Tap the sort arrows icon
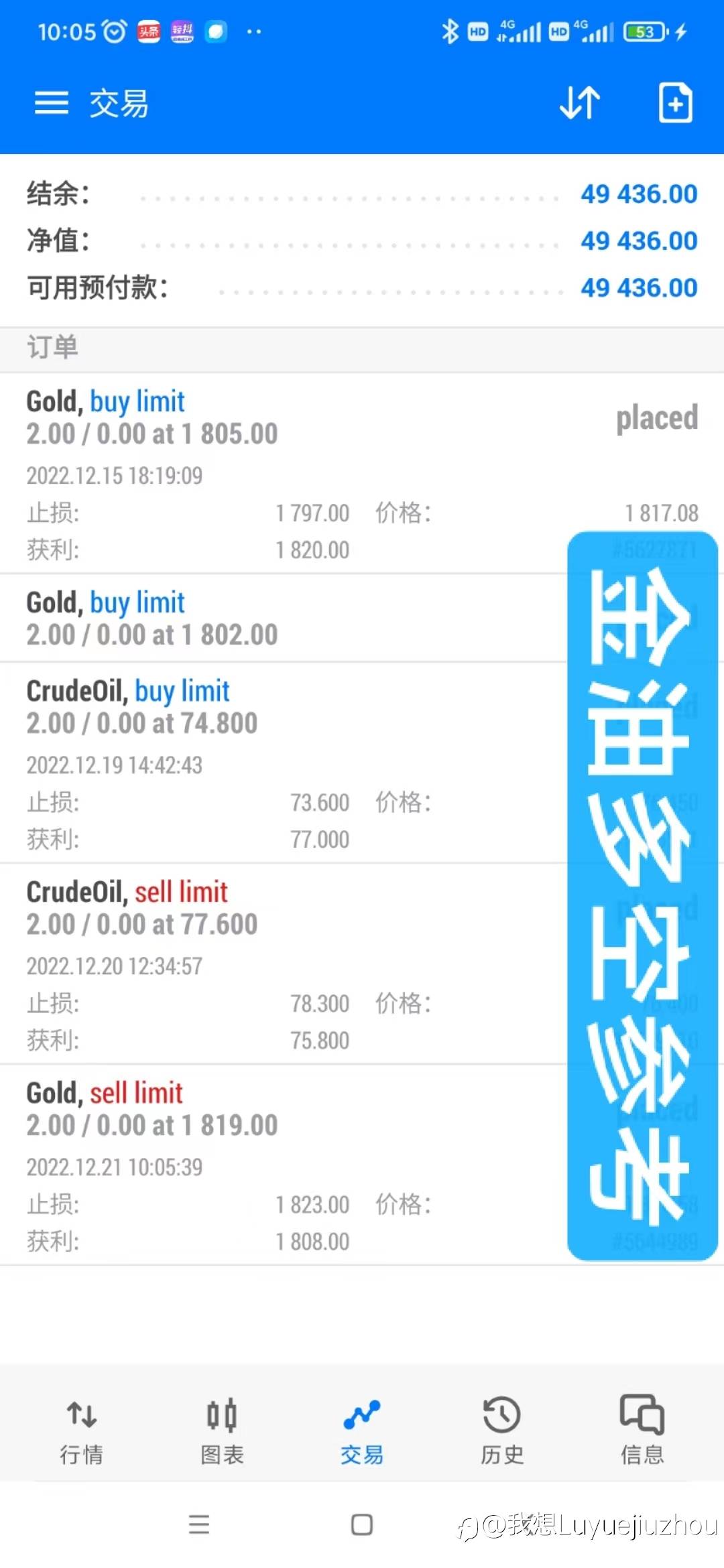Image resolution: width=724 pixels, height=1568 pixels. tap(580, 103)
